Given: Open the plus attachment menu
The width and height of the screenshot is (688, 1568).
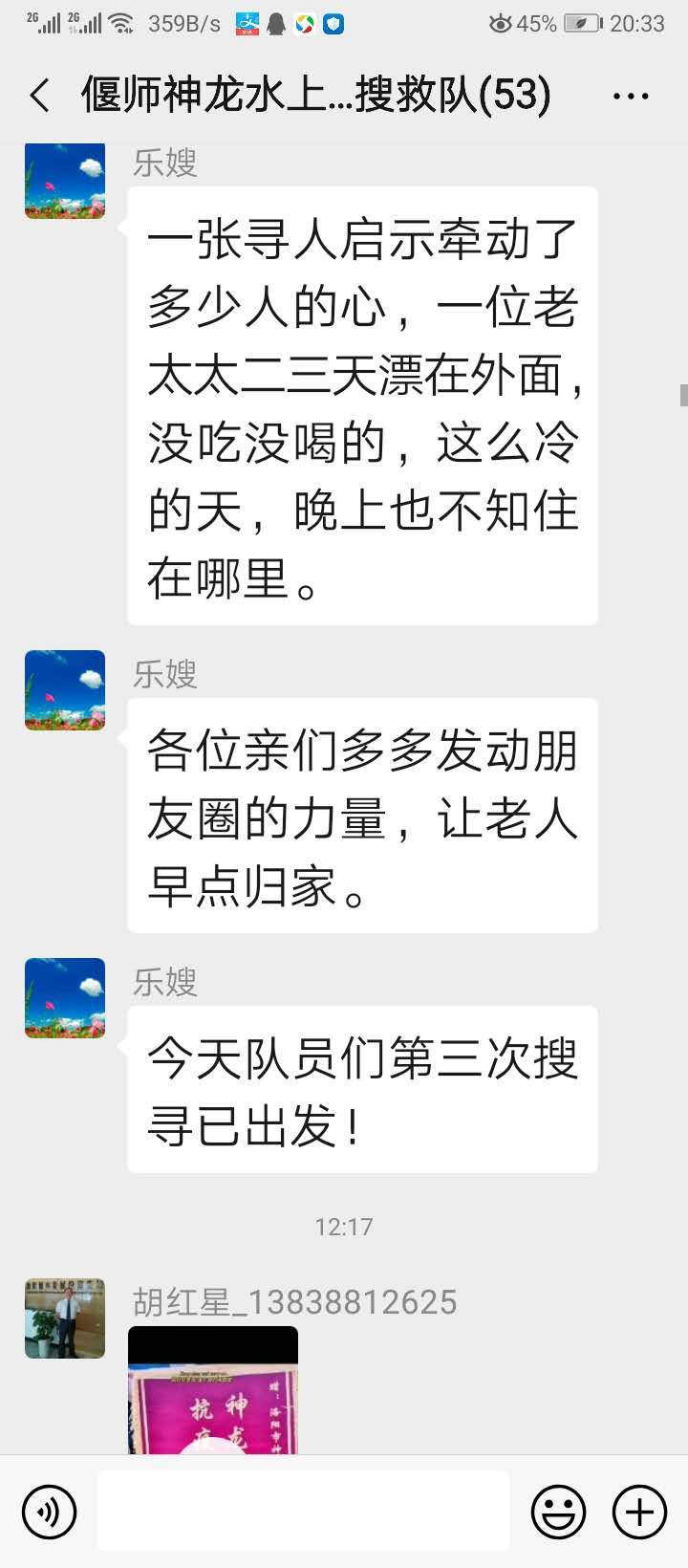Looking at the screenshot, I should click(639, 1512).
